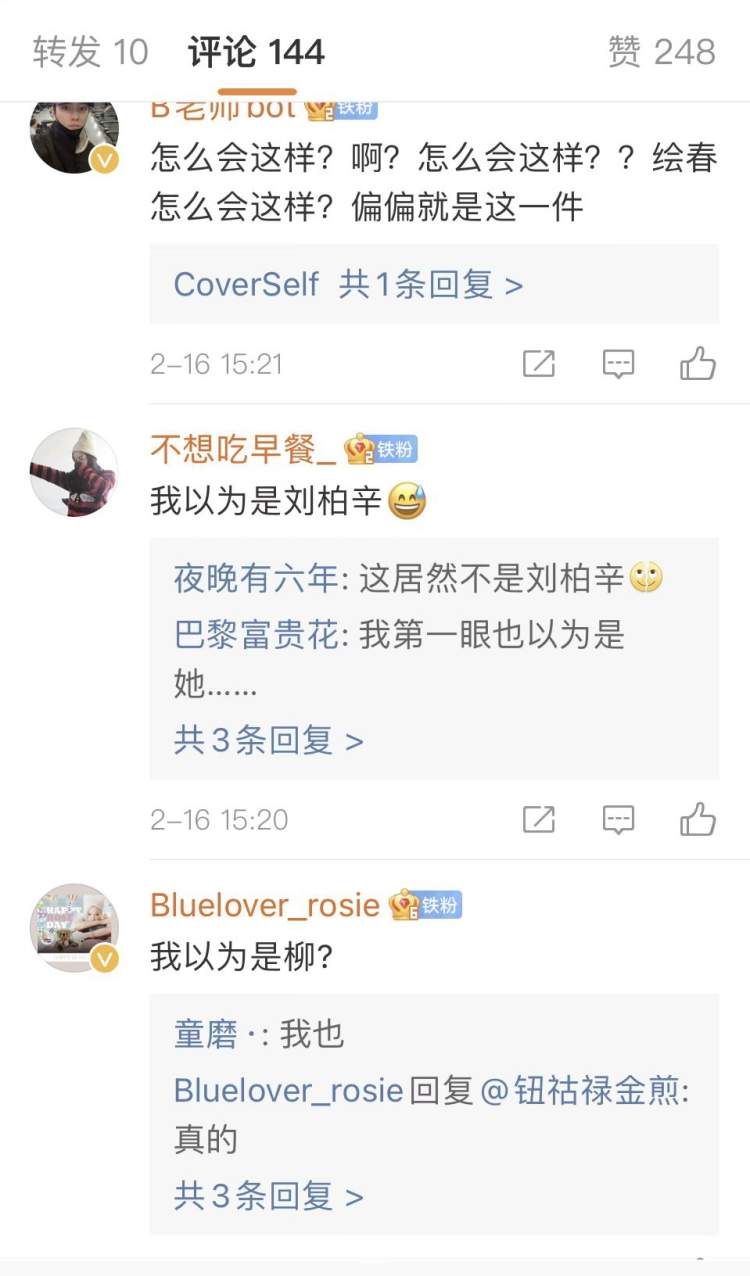Select the 评论 144 tab
Screen dimensions: 750x1276
coord(256,52)
